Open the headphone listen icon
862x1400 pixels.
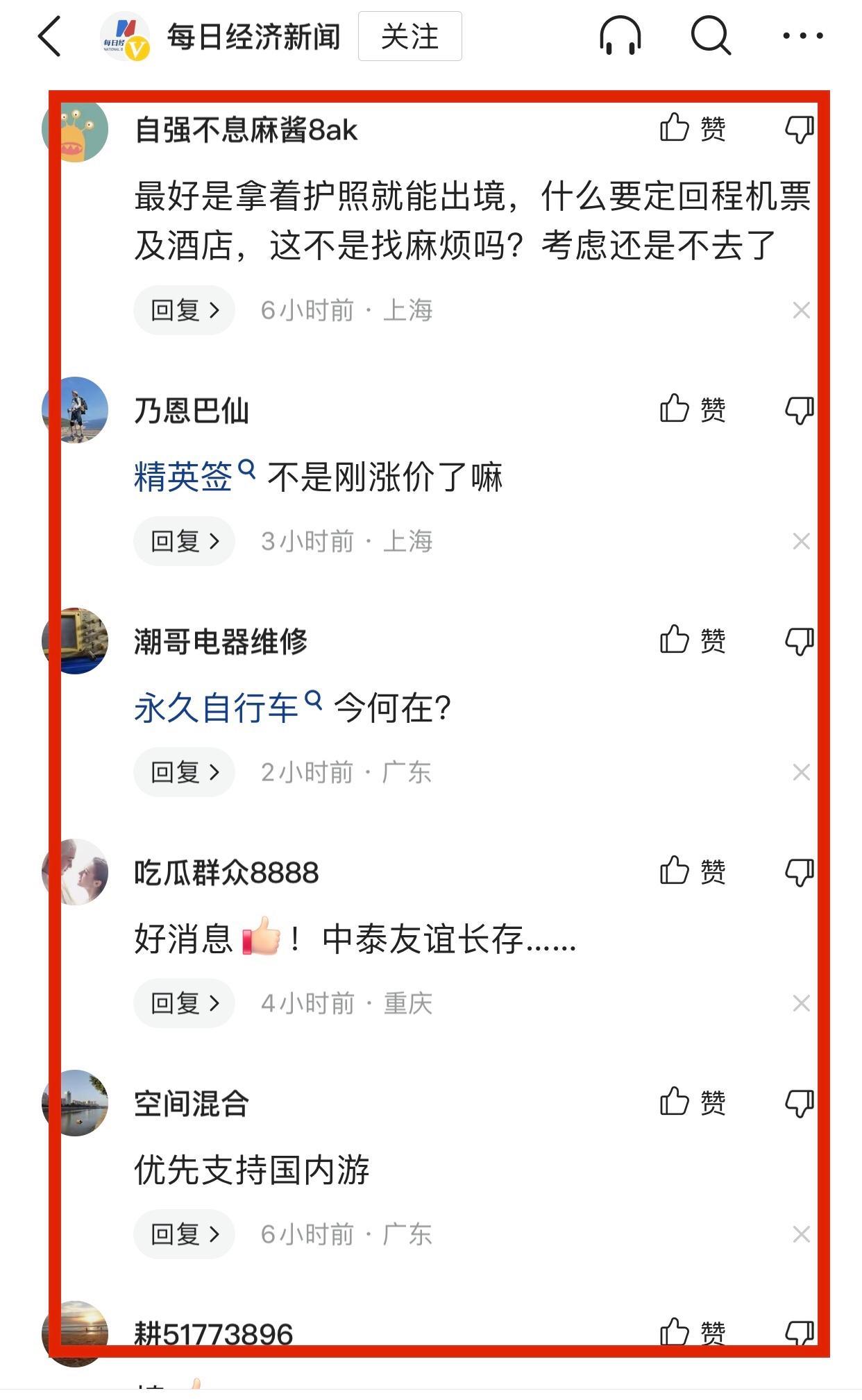(x=620, y=36)
